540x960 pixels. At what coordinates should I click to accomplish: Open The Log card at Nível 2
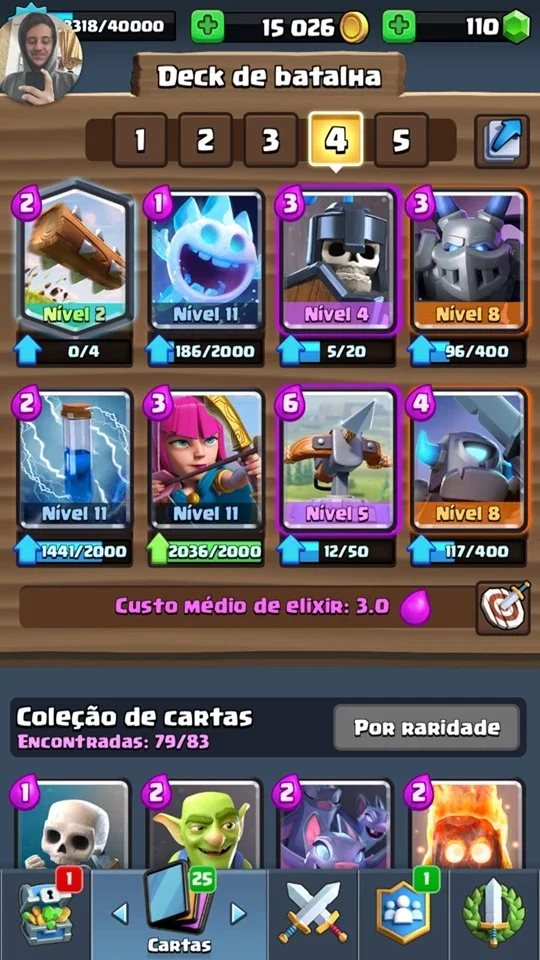click(x=76, y=261)
